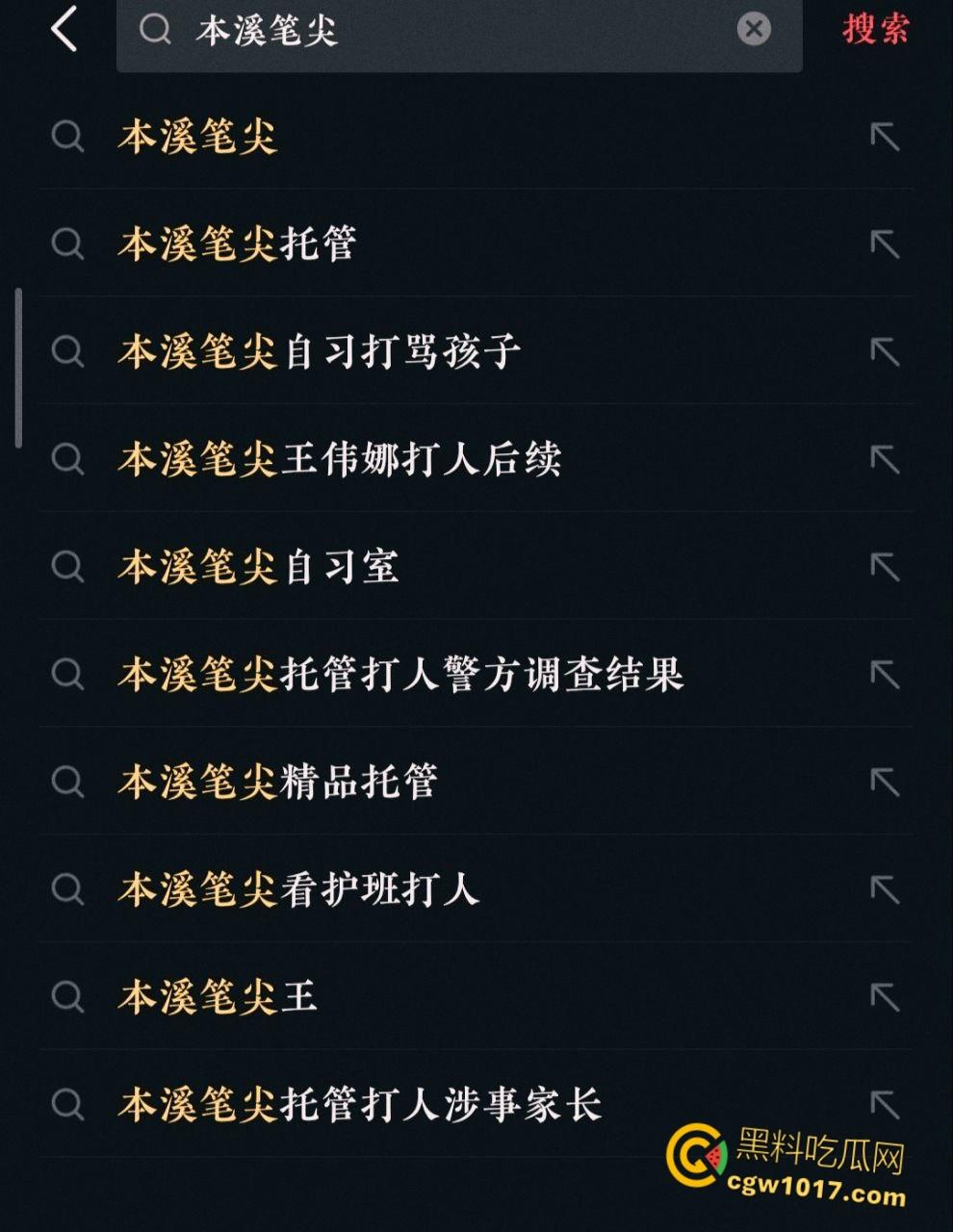Tap the magnifier icon next to 本溪笔尖托管打人涉事家长
The width and height of the screenshot is (953, 1232).
coord(67,1105)
